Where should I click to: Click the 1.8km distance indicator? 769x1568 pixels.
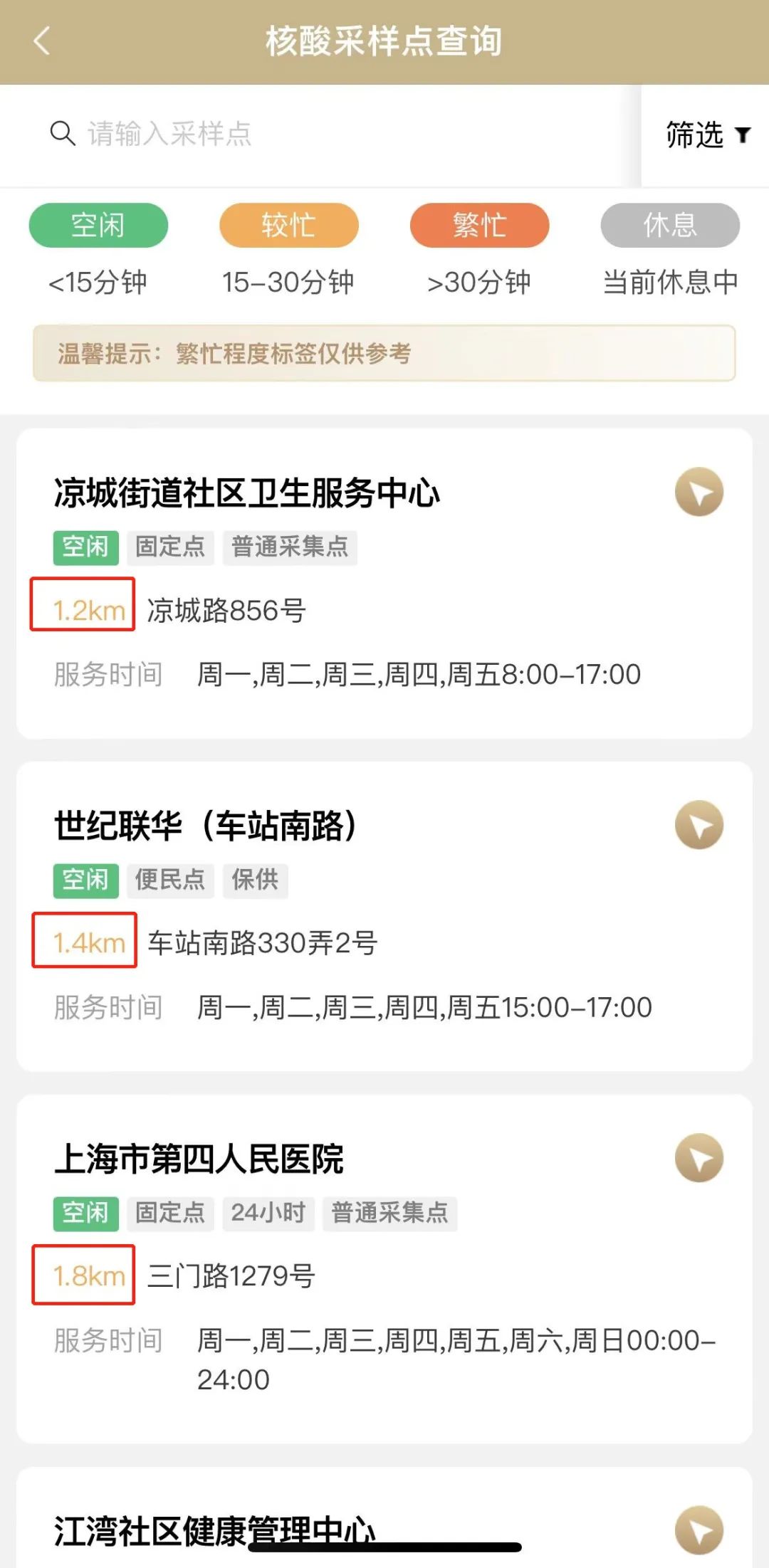point(83,1276)
